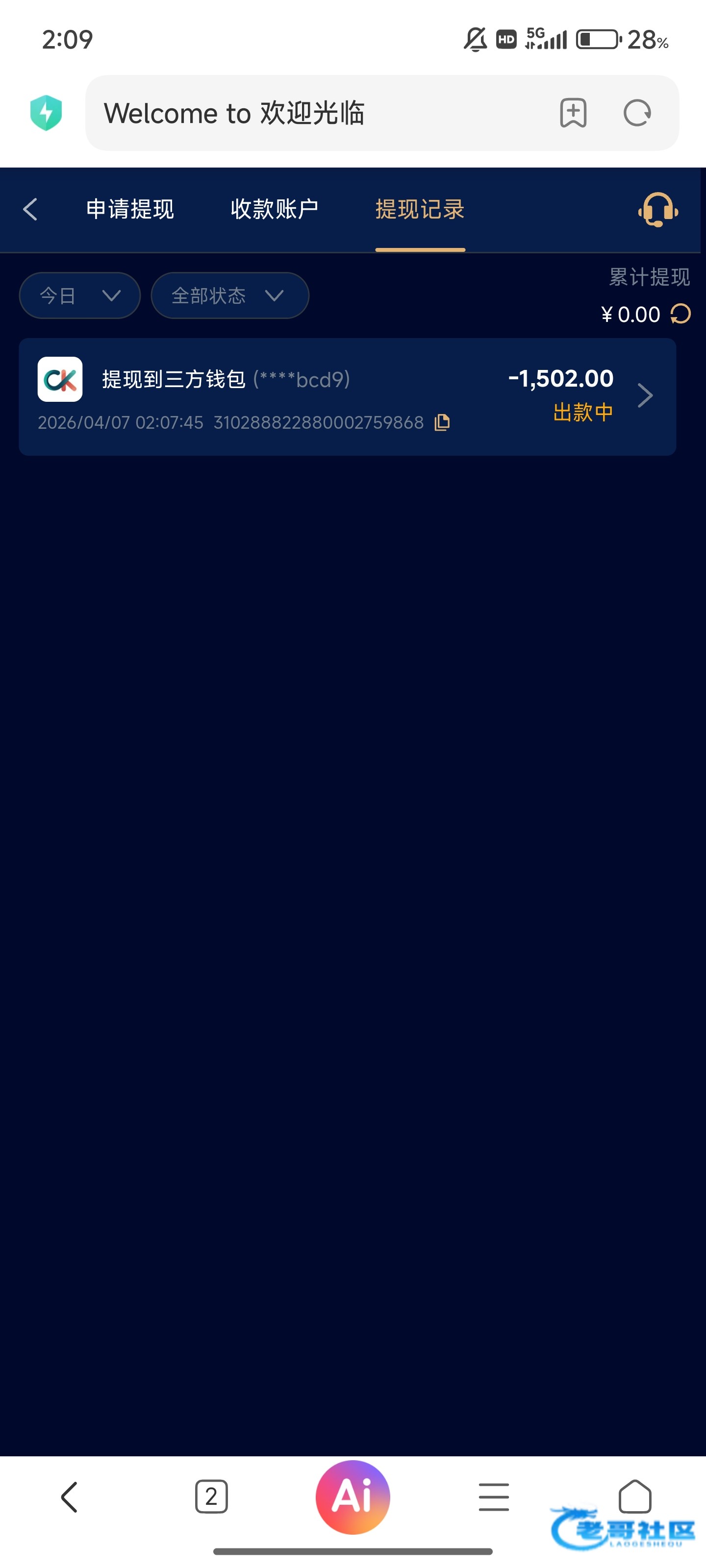Go back using the header arrow
706x1568 pixels.
pyautogui.click(x=30, y=209)
